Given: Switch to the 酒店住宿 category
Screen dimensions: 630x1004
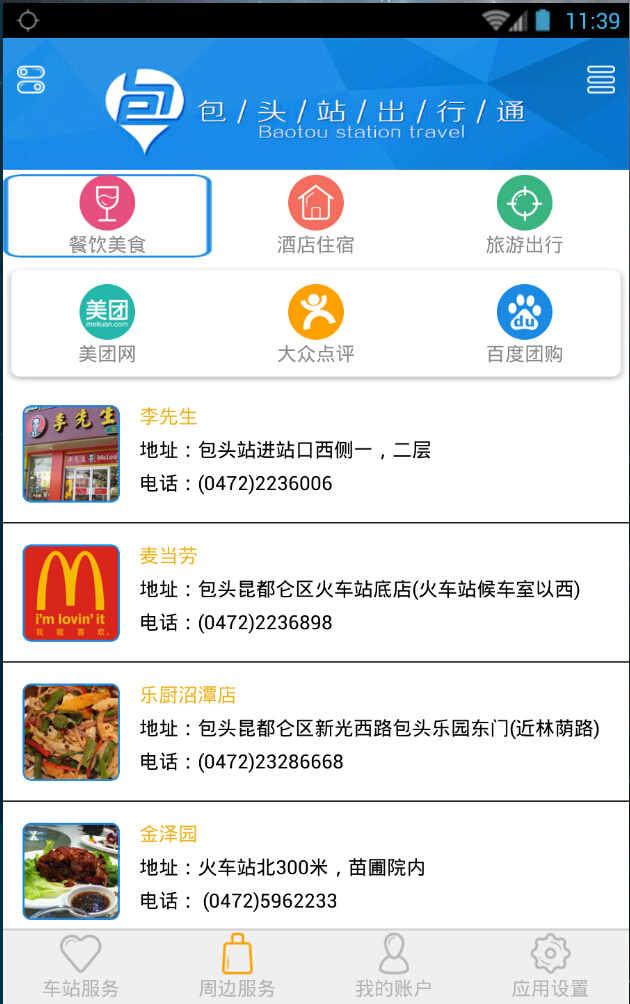Looking at the screenshot, I should pyautogui.click(x=316, y=215).
